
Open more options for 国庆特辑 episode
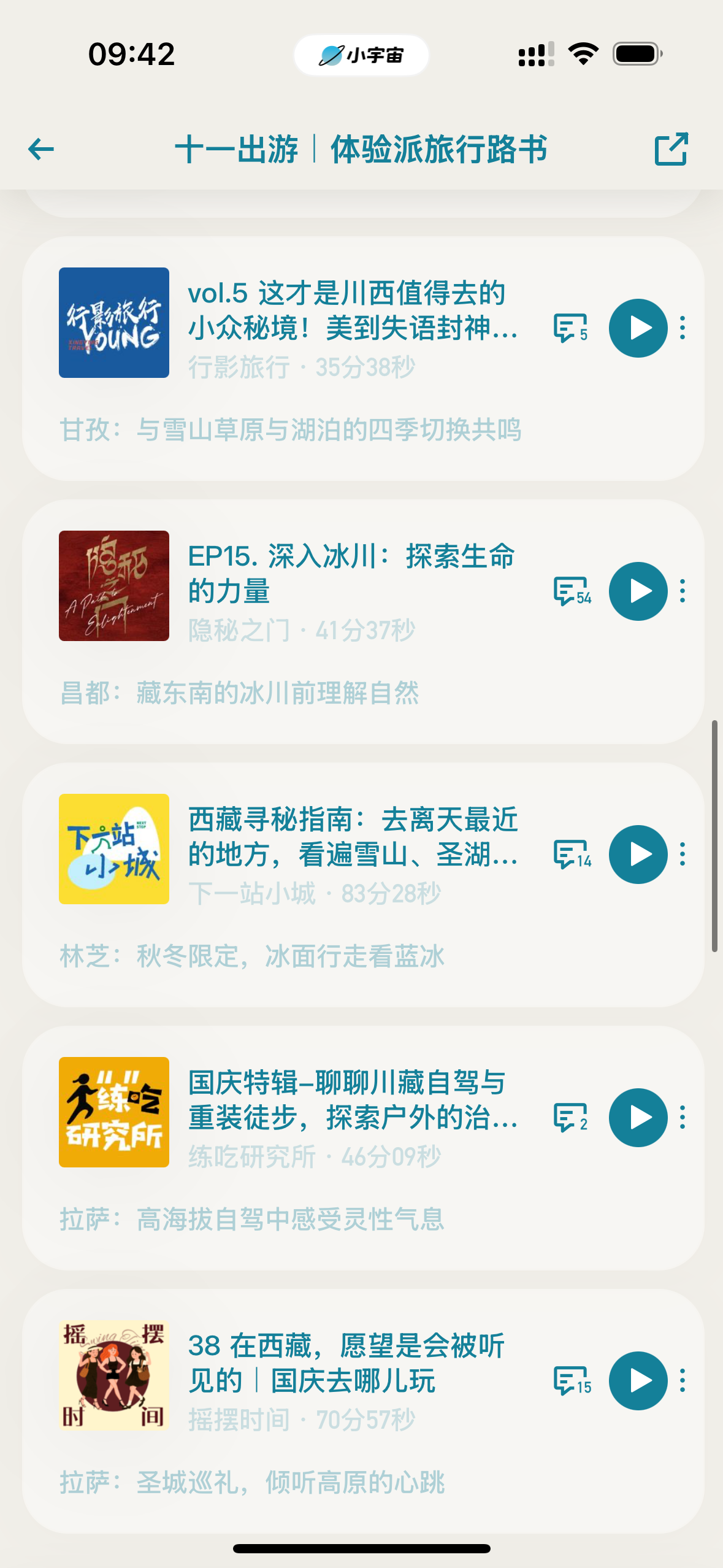click(683, 1118)
